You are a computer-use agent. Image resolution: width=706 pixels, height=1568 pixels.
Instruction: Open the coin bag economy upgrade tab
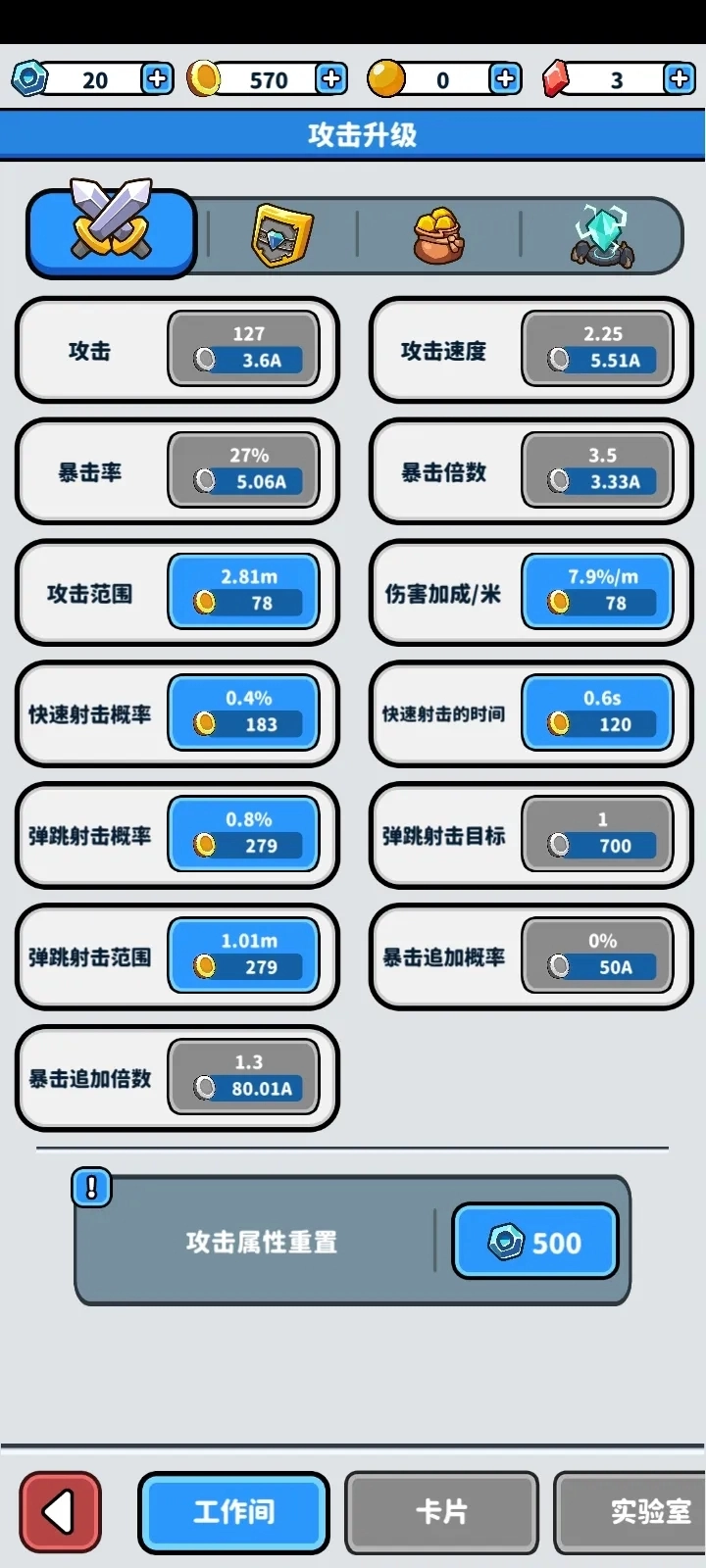(438, 234)
